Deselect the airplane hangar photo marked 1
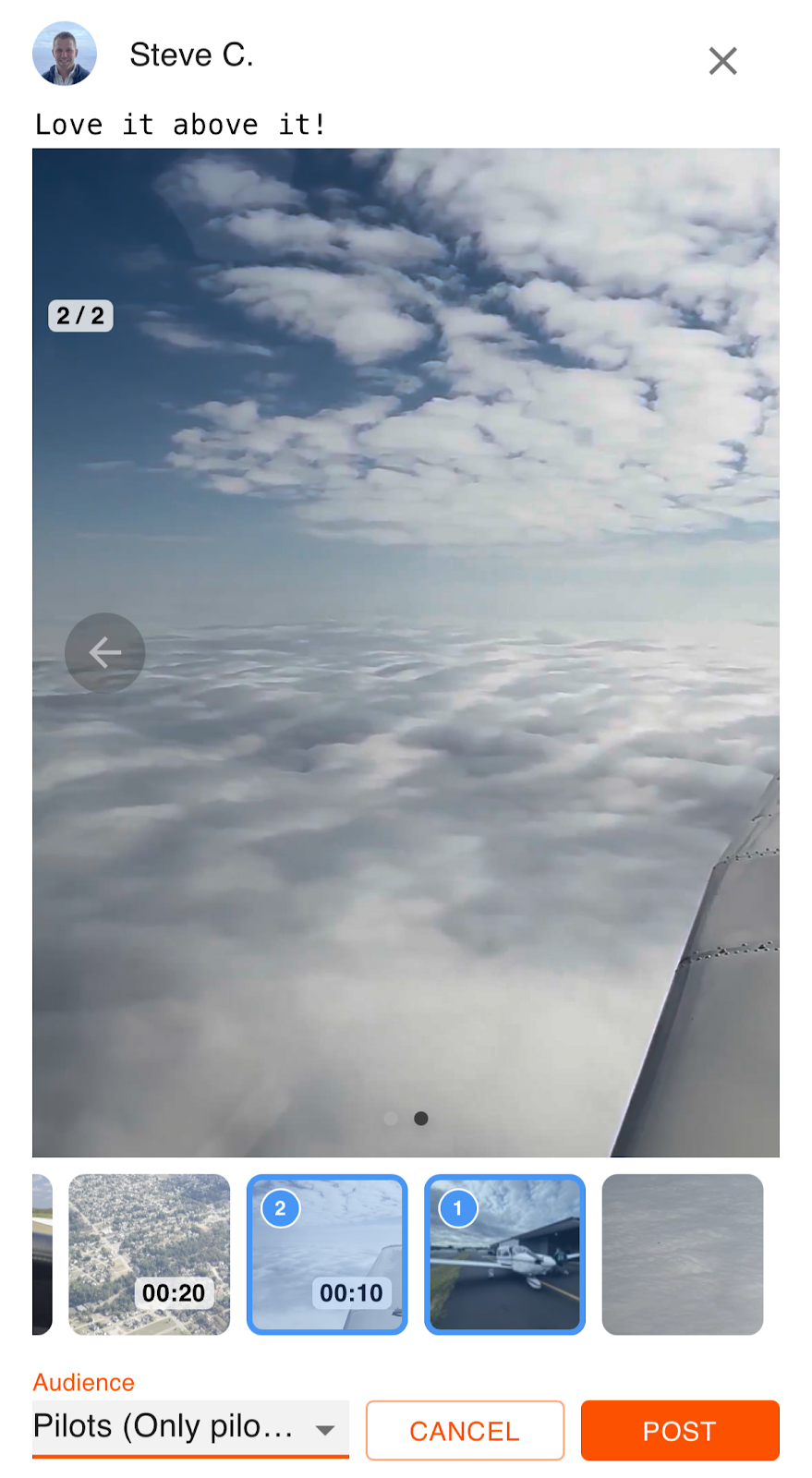 coord(504,1254)
